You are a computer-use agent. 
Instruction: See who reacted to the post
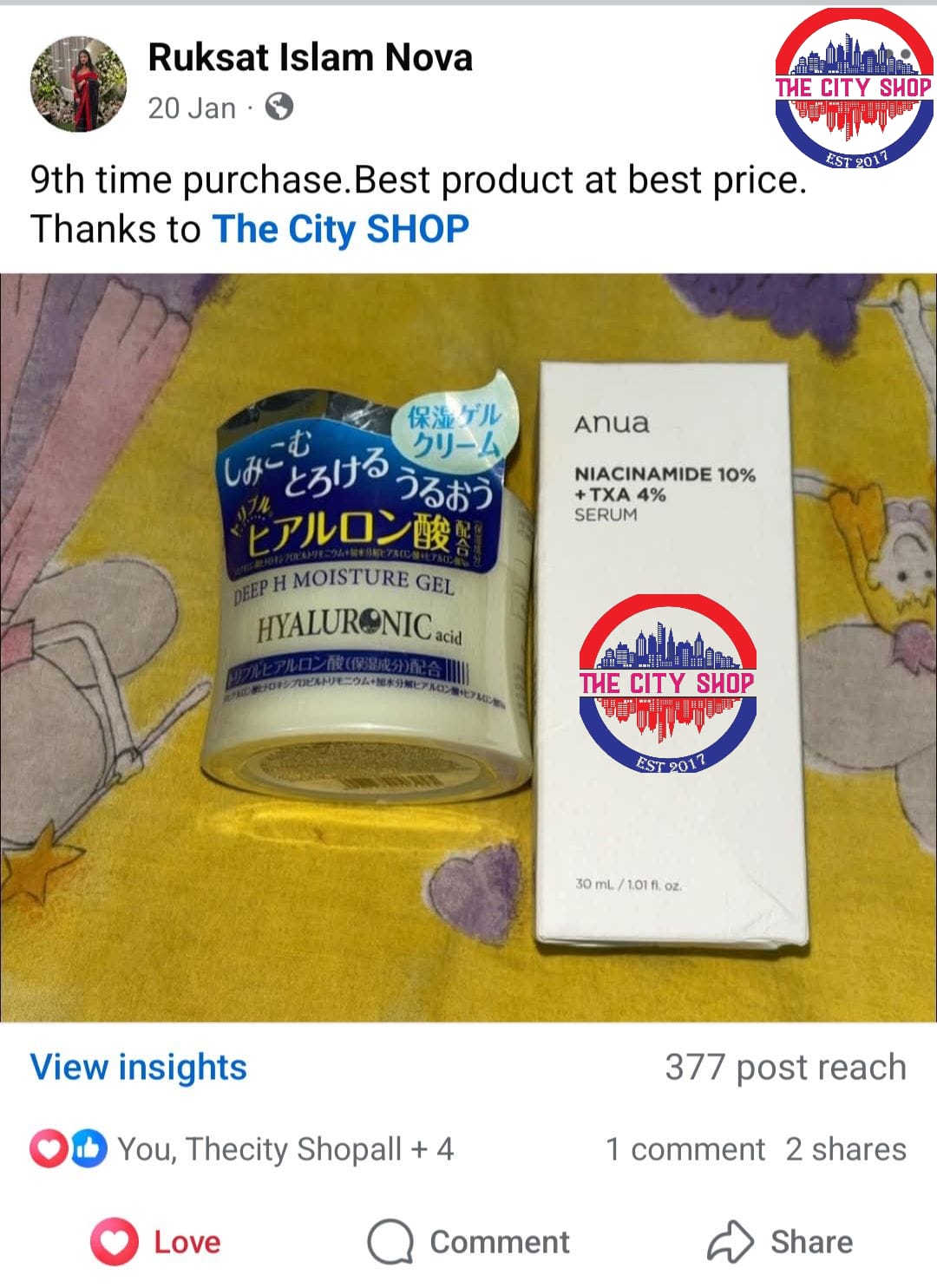tap(243, 1149)
